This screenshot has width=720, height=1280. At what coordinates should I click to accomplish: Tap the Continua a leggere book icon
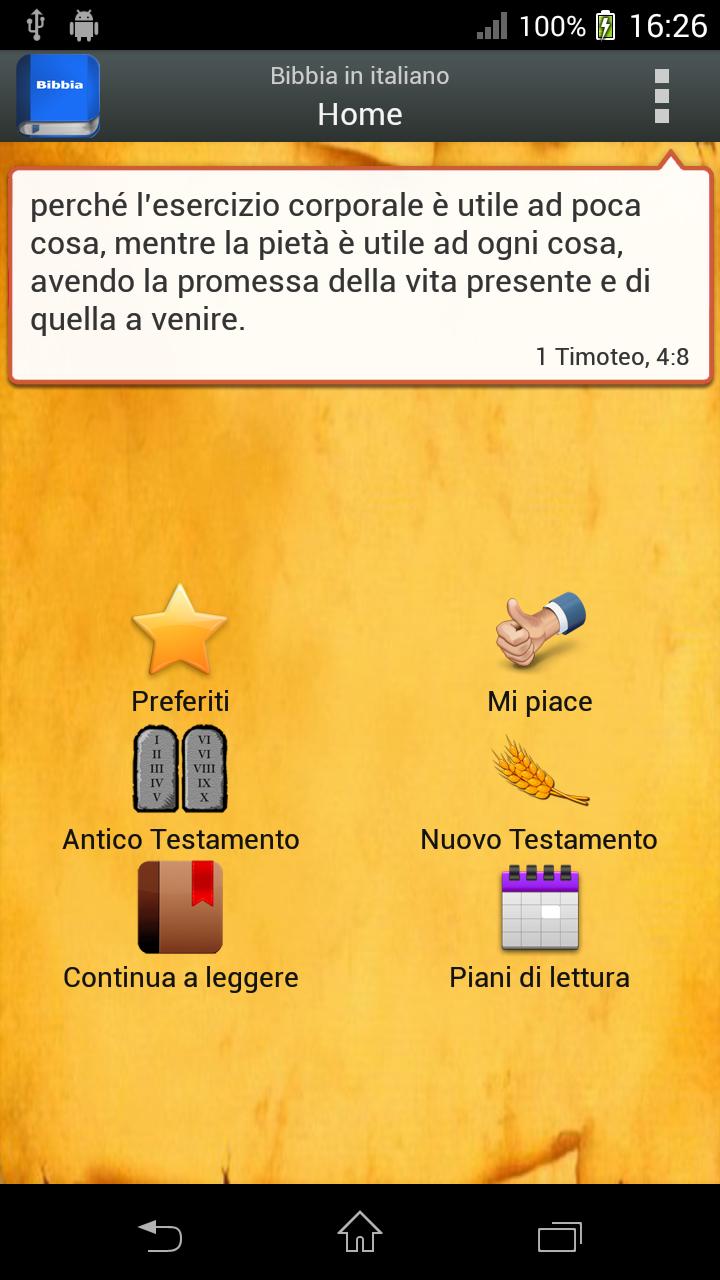[x=179, y=906]
